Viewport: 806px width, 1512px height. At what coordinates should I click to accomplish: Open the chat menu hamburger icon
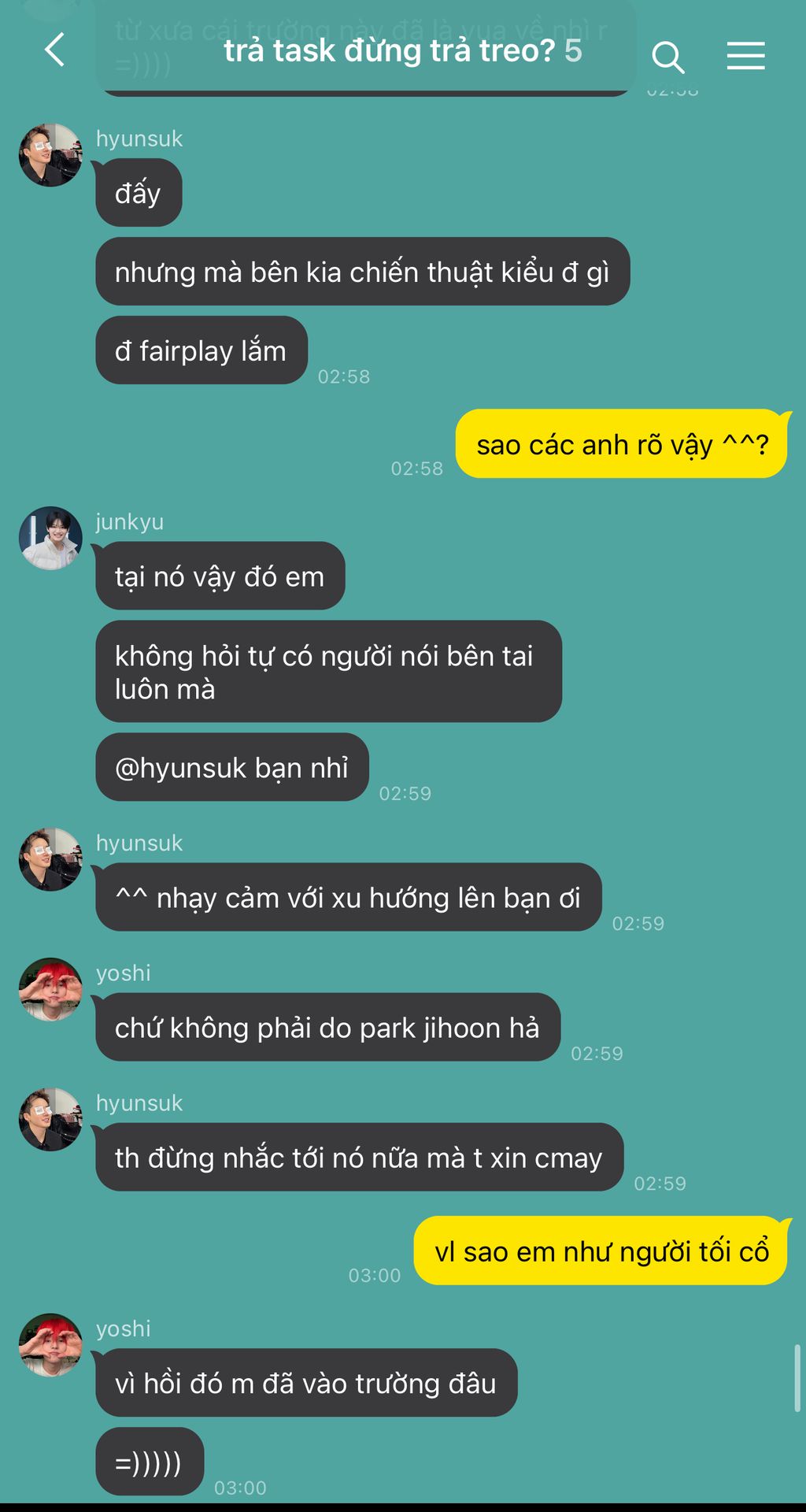tap(745, 56)
